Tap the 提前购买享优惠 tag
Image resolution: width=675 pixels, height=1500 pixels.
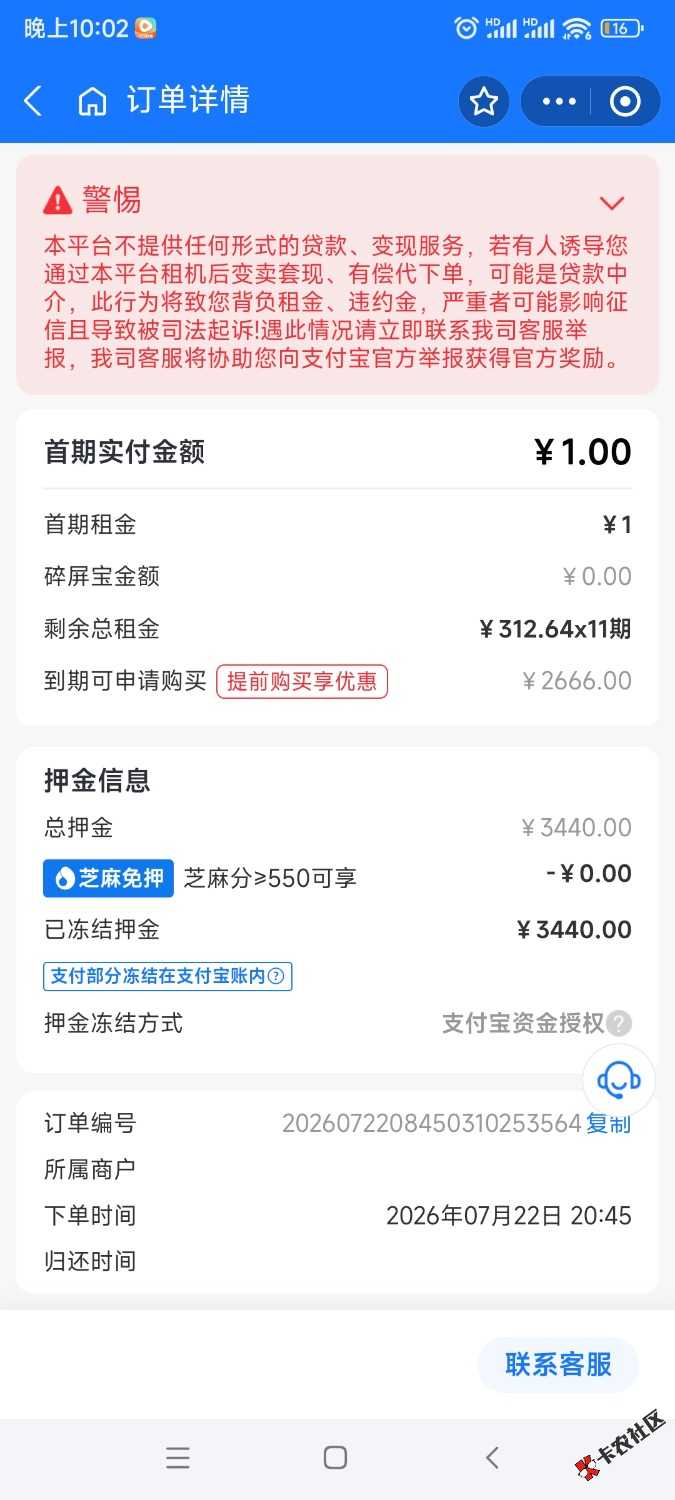(x=302, y=682)
